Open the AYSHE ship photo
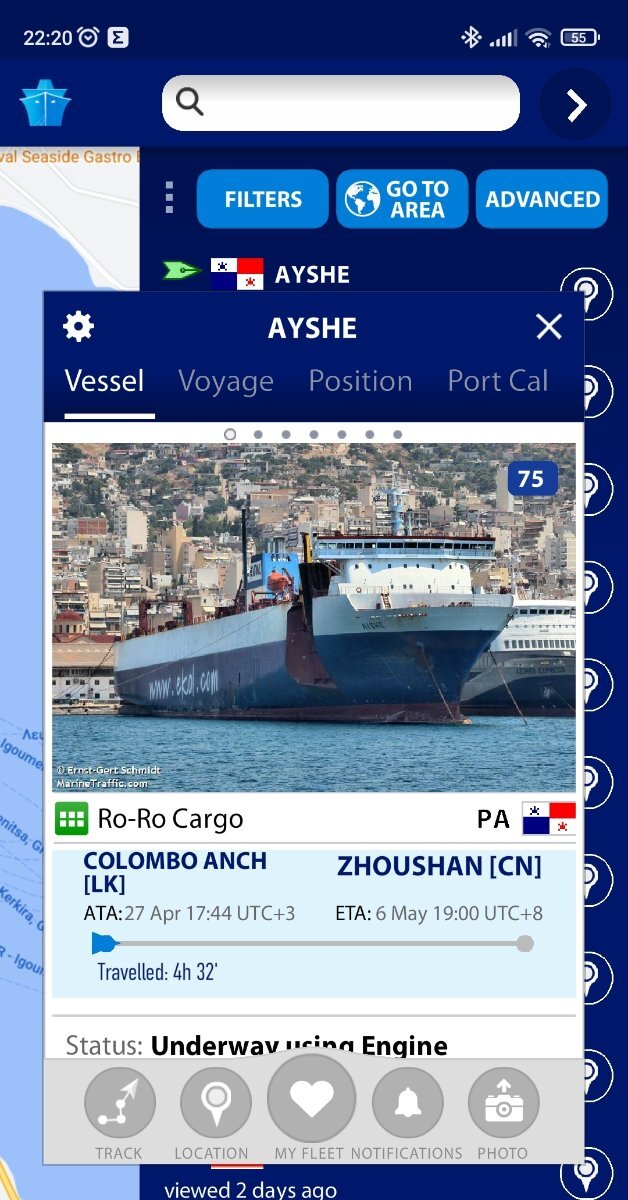Image resolution: width=628 pixels, height=1200 pixels. (314, 617)
